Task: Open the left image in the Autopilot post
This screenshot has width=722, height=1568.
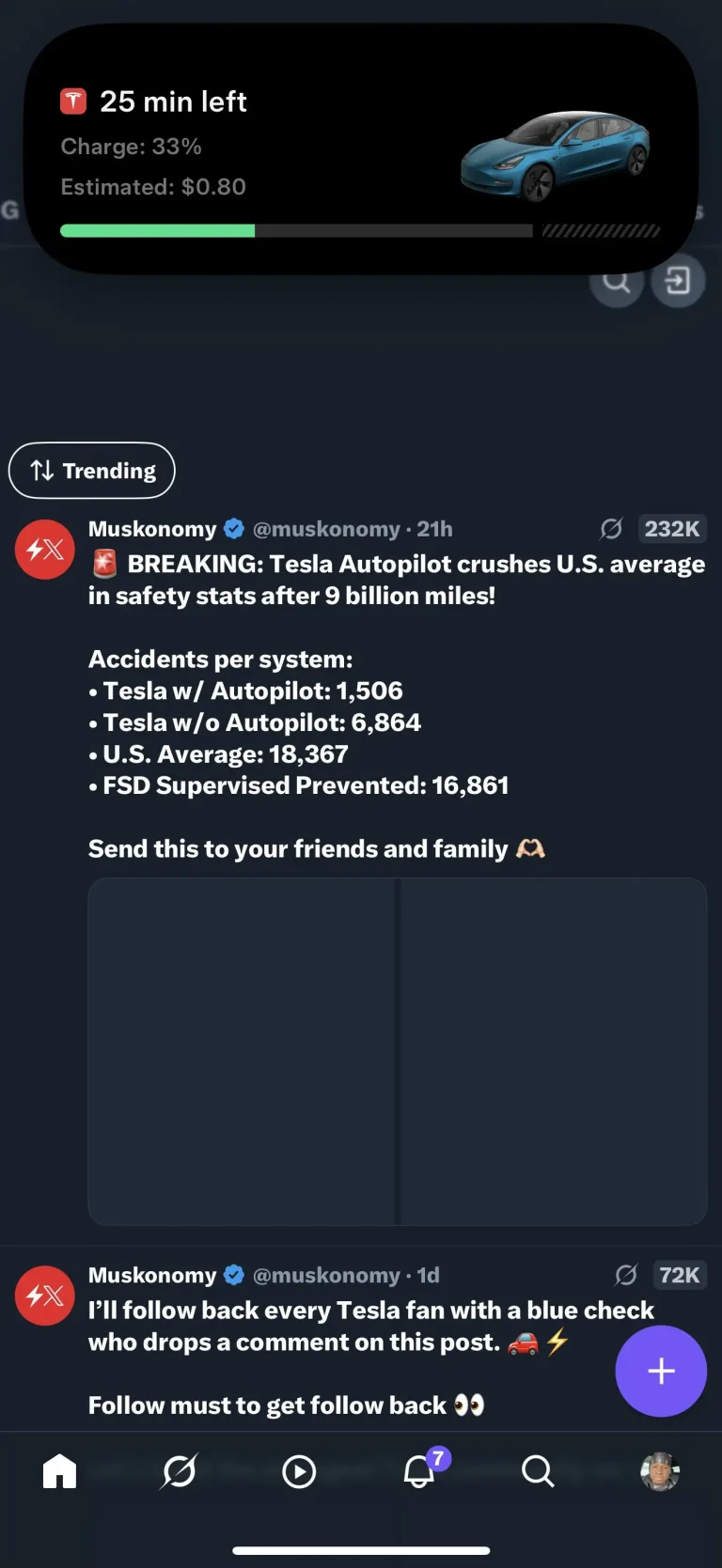Action: 242,1051
